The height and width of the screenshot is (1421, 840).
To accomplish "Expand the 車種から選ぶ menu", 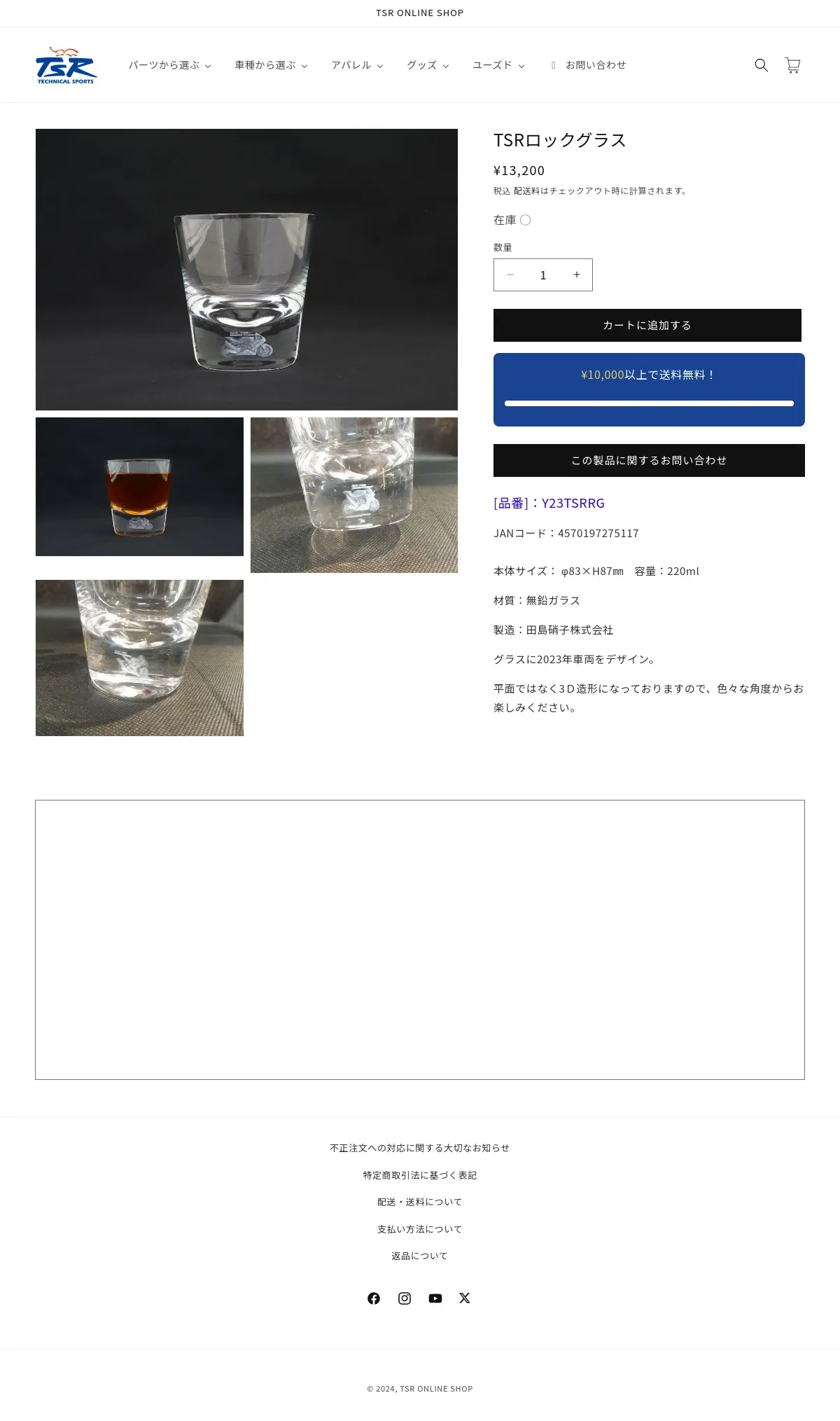I will coord(271,65).
